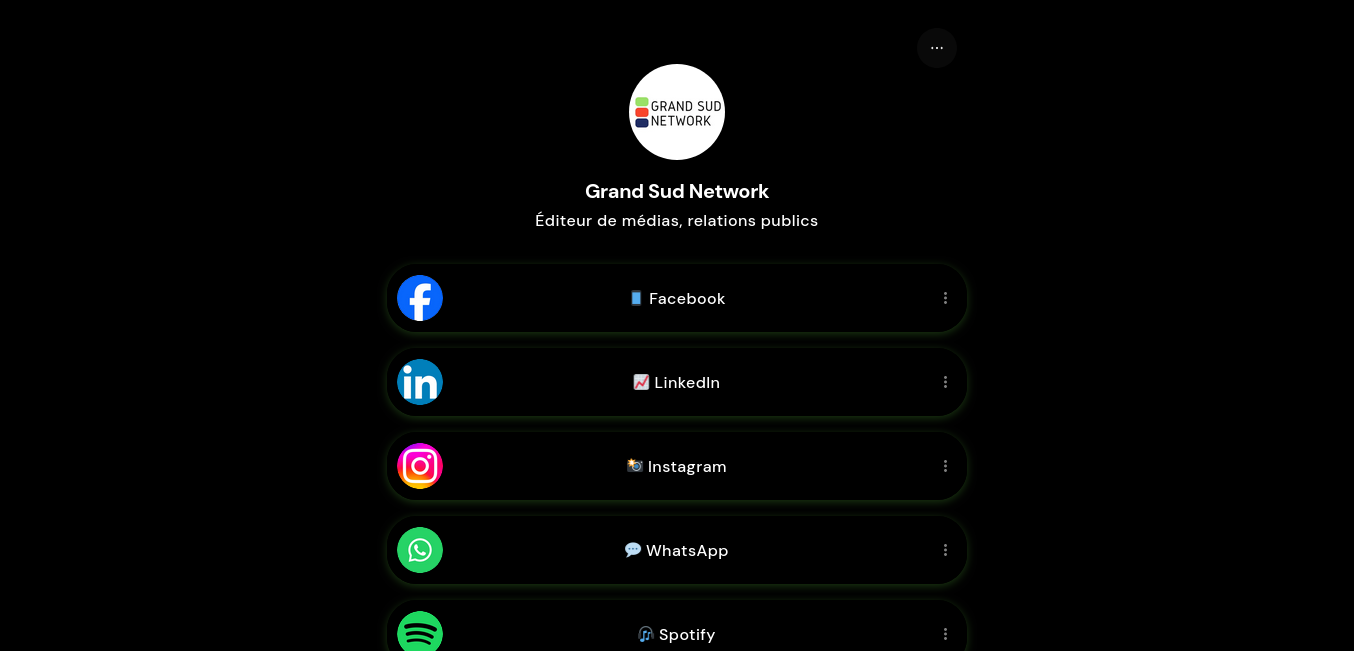Tap the three-dot menu on Instagram row

[x=945, y=466]
